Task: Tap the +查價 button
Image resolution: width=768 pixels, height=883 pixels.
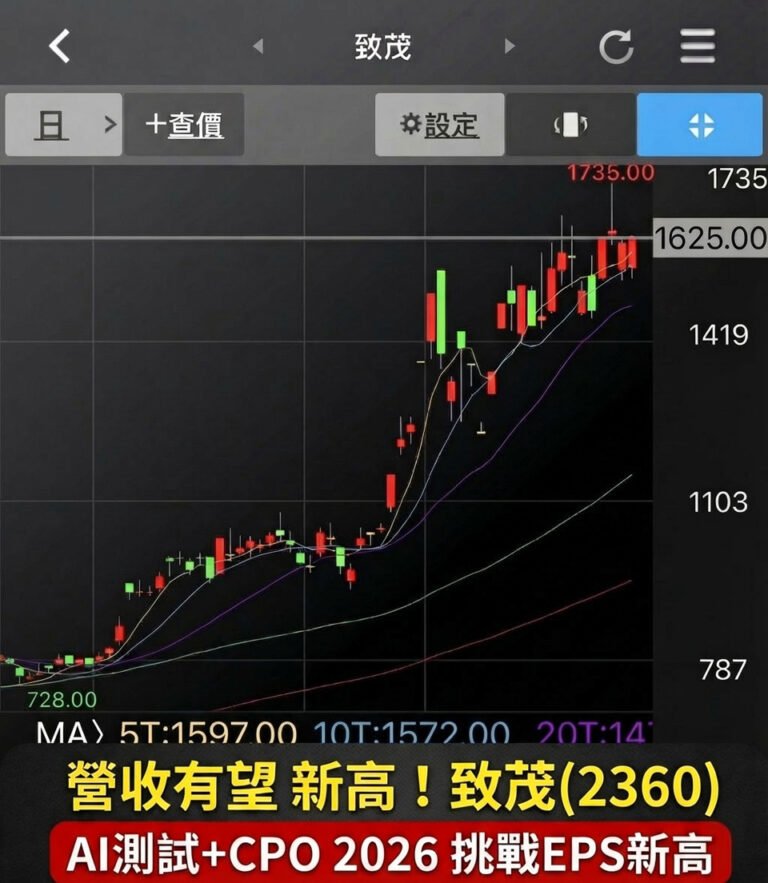Action: tap(184, 125)
